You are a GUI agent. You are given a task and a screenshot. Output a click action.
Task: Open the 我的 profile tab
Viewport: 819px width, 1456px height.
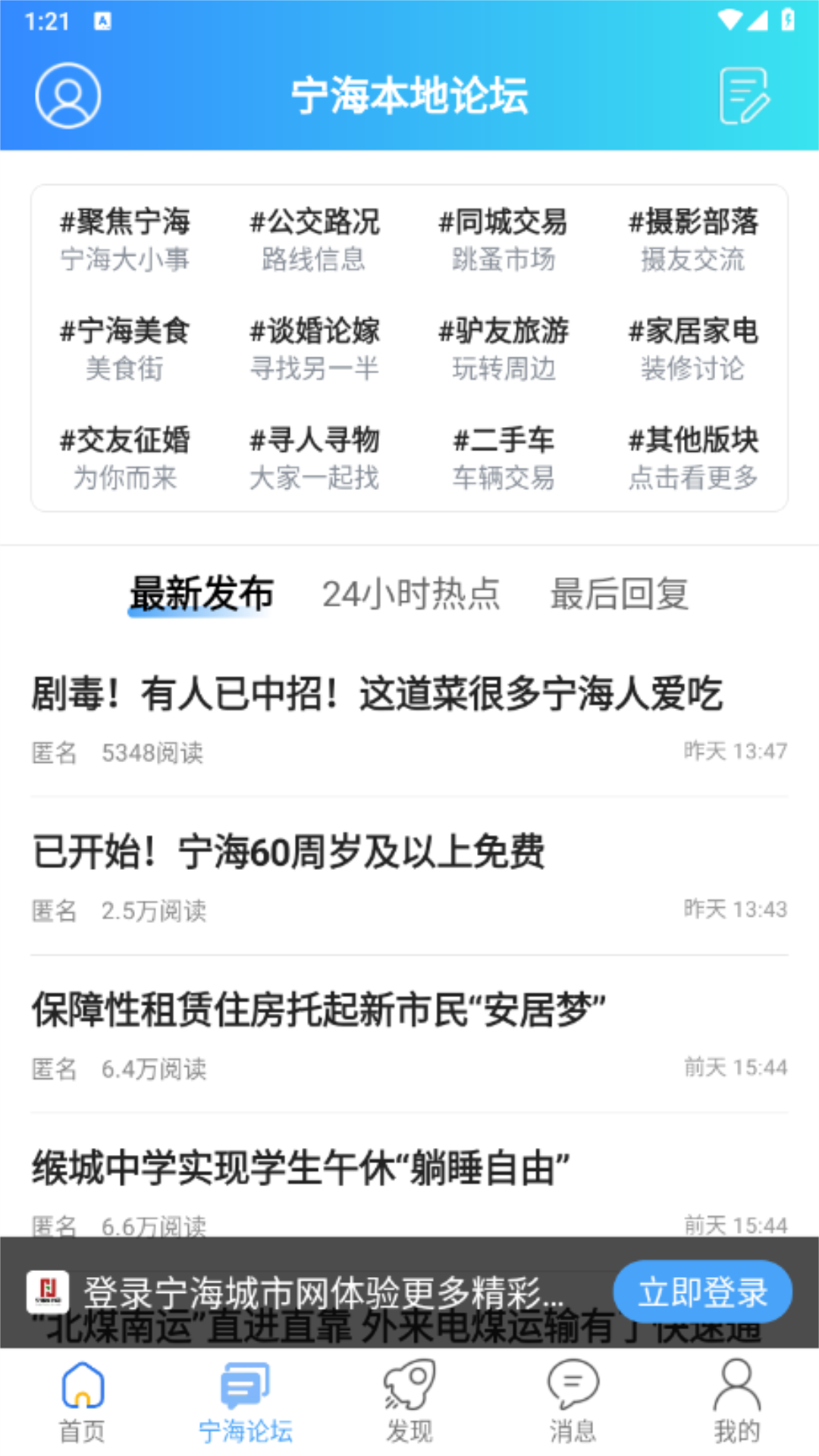(736, 1401)
